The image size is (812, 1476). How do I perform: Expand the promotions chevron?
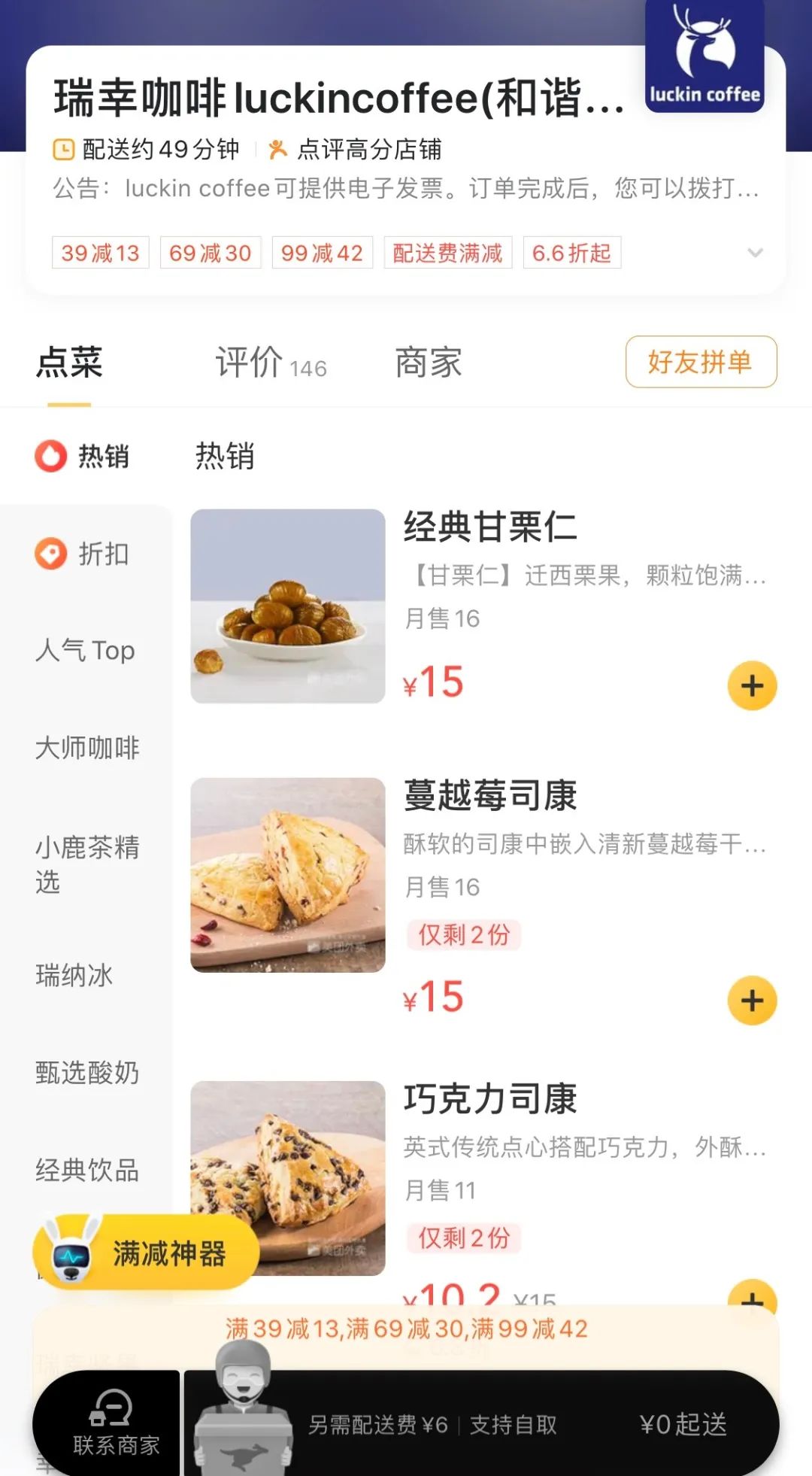755,253
